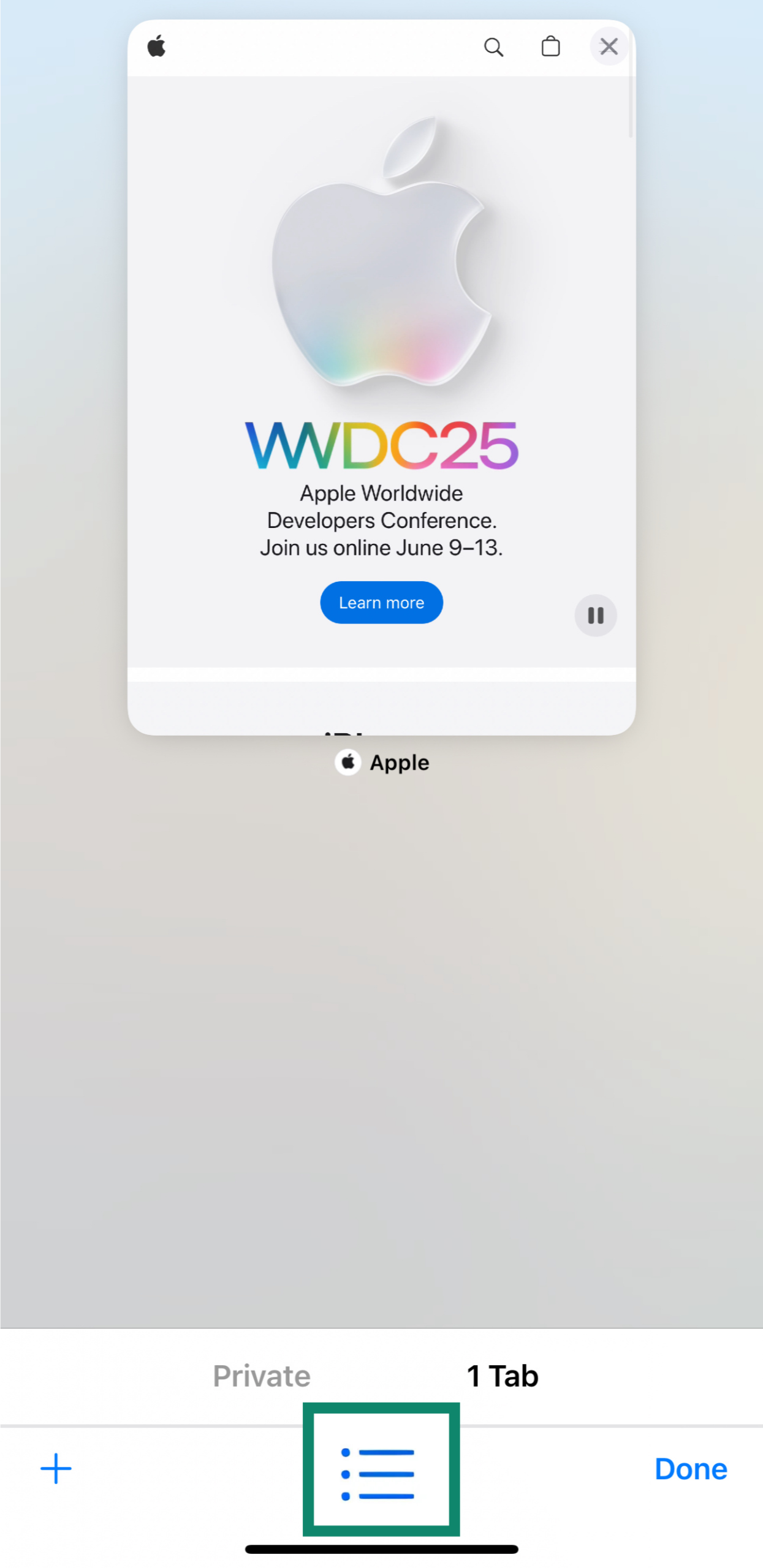Close the Apple tab
The image size is (763, 1568).
[x=608, y=47]
